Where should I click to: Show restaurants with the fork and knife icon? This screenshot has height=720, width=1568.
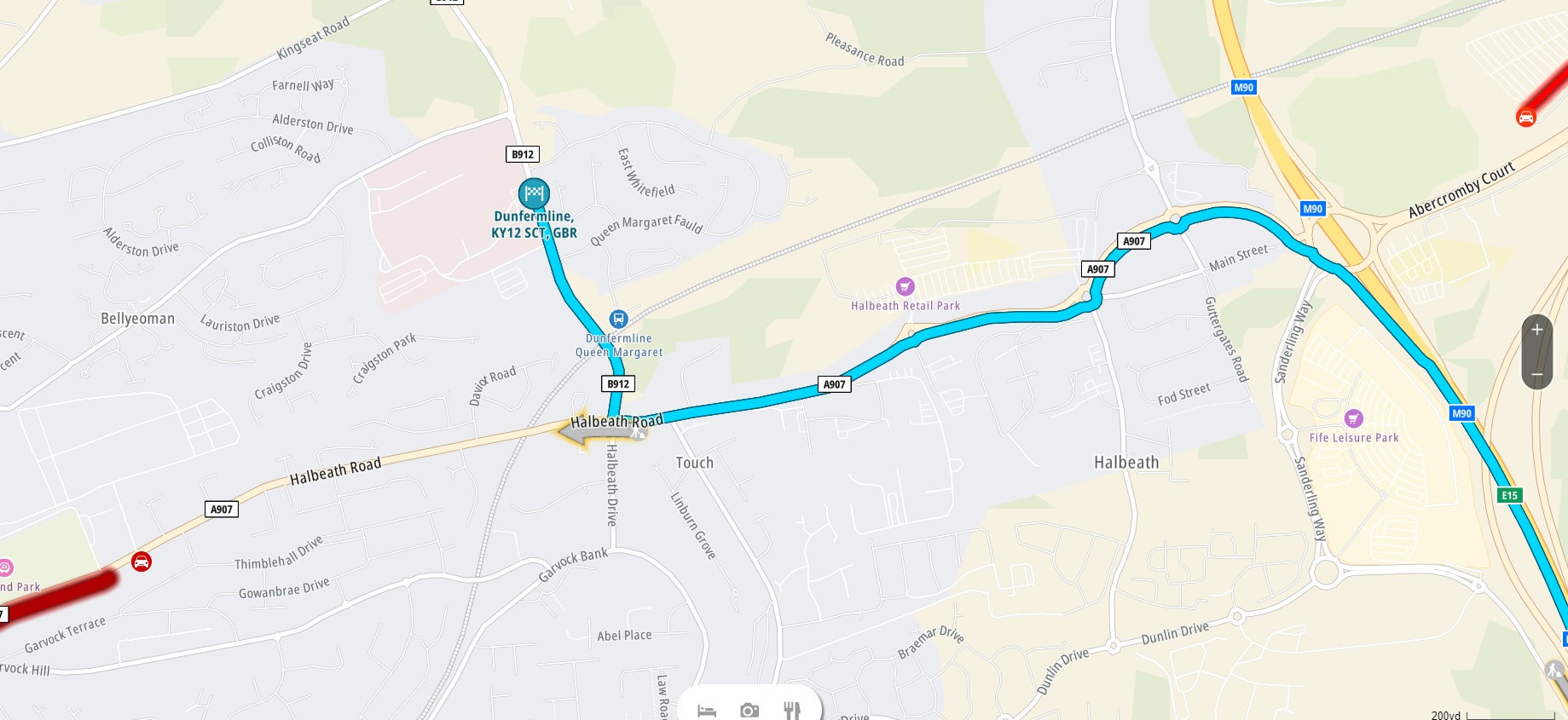coord(792,710)
